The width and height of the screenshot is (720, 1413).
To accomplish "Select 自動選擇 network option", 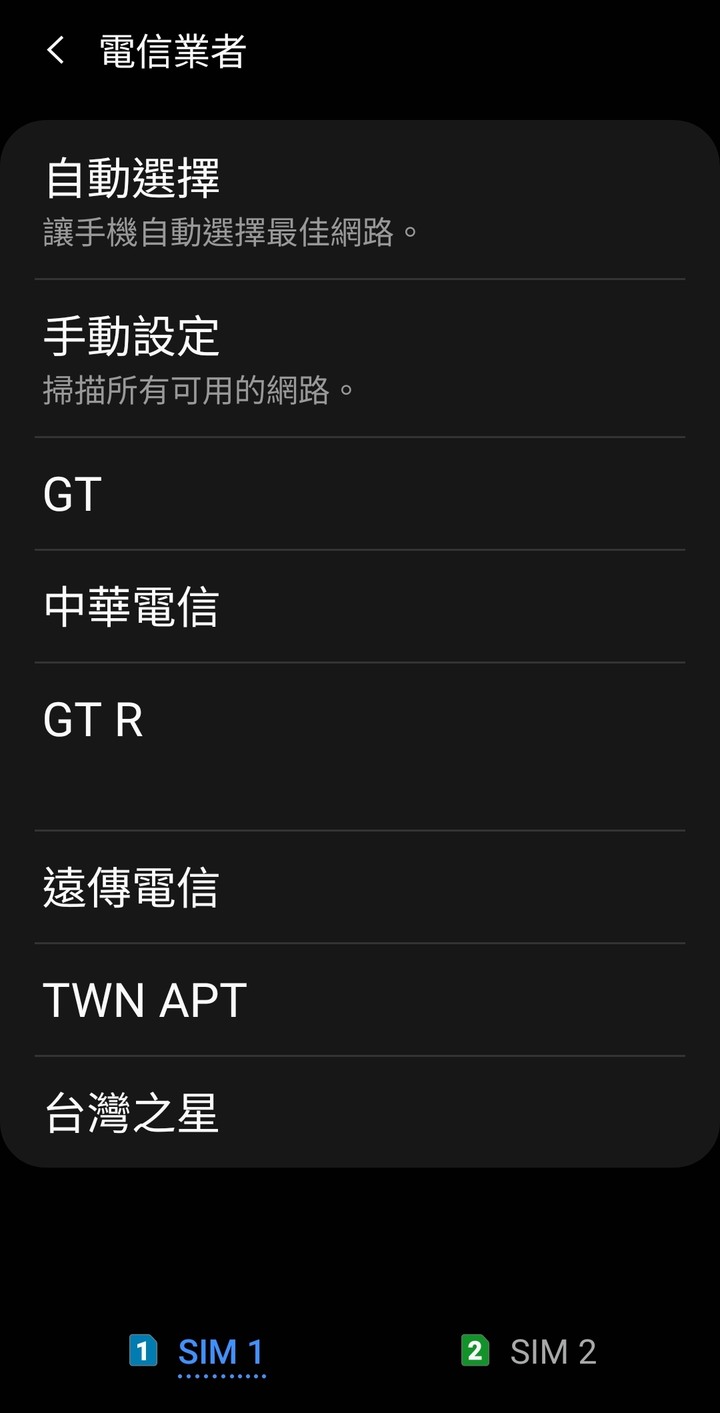I will pyautogui.click(x=360, y=200).
